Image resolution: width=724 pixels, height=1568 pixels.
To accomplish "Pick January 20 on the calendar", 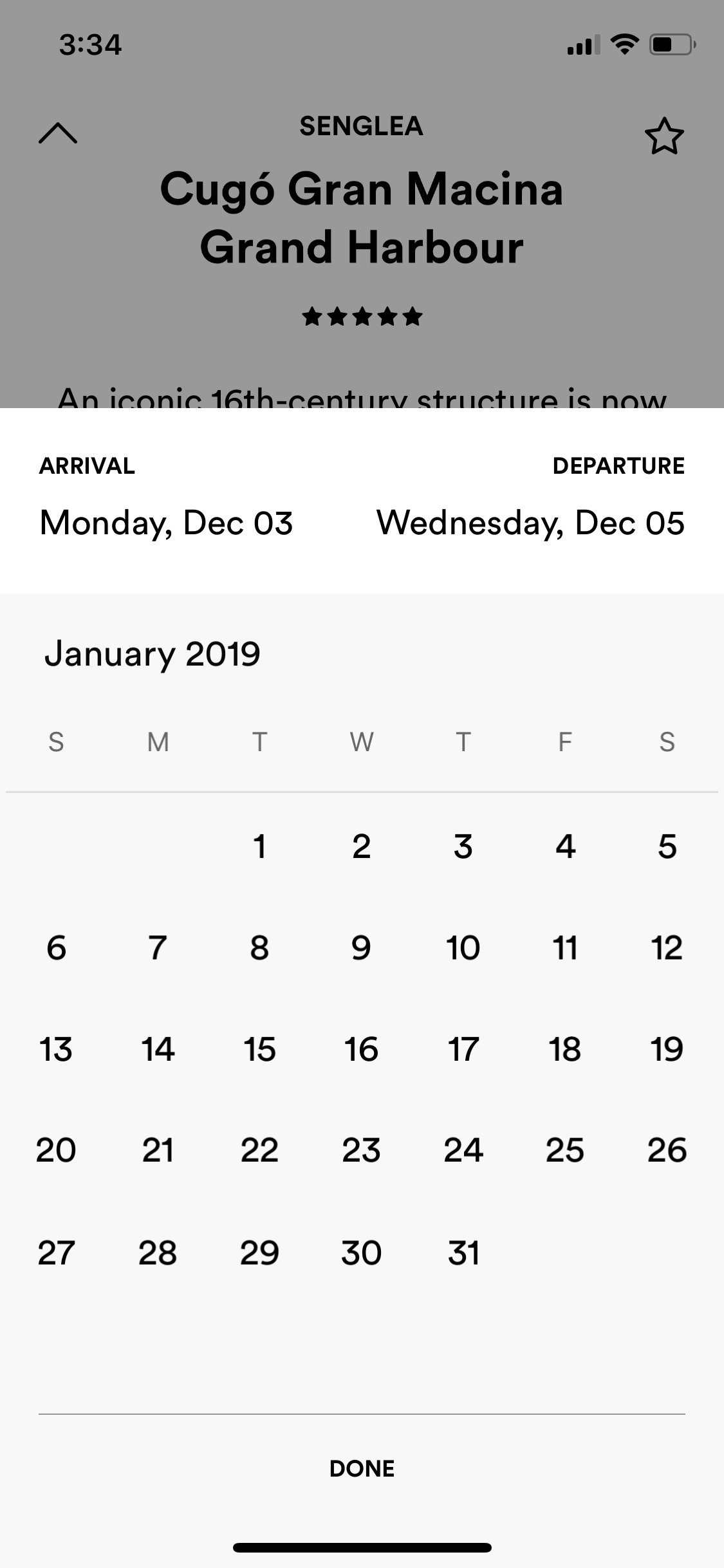I will [56, 1150].
